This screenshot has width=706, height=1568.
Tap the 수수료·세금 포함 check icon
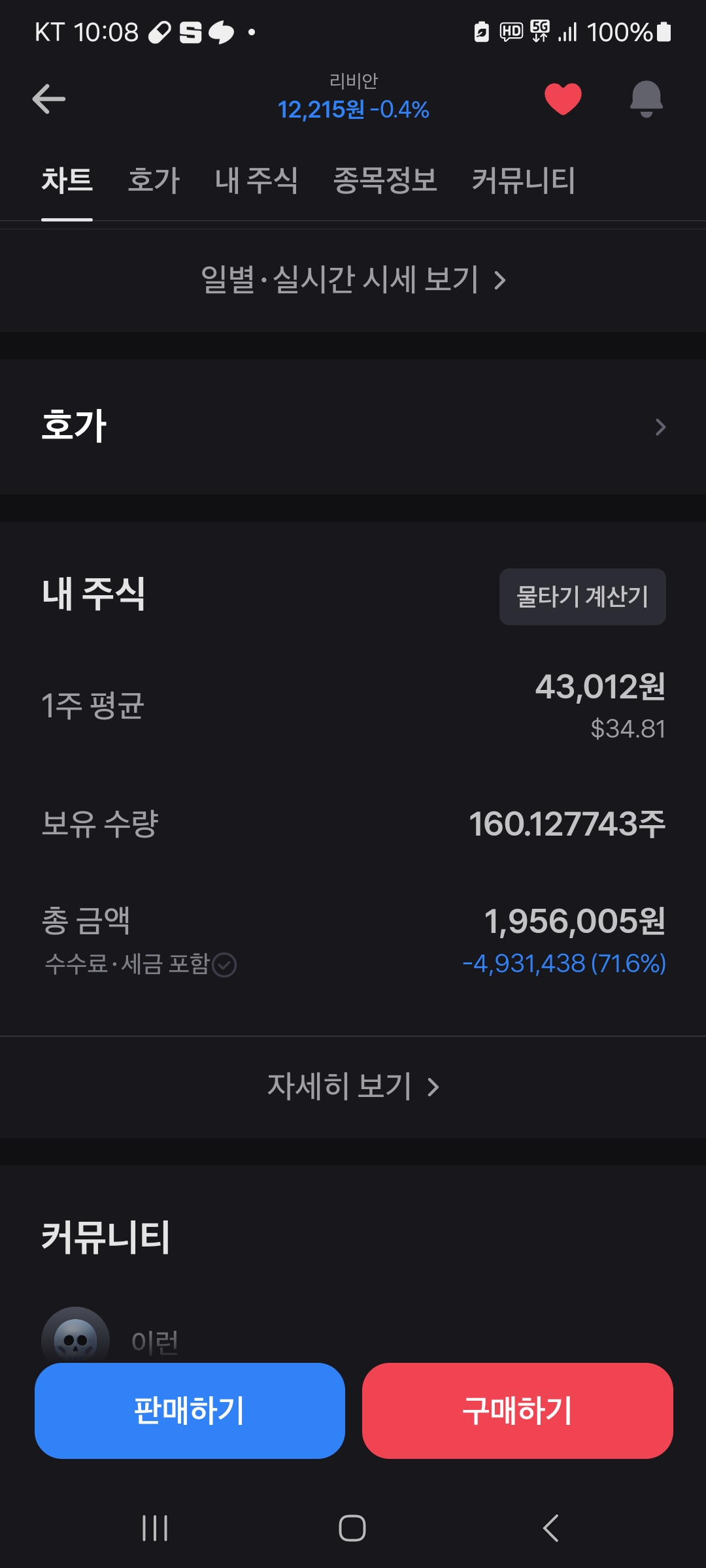point(224,965)
